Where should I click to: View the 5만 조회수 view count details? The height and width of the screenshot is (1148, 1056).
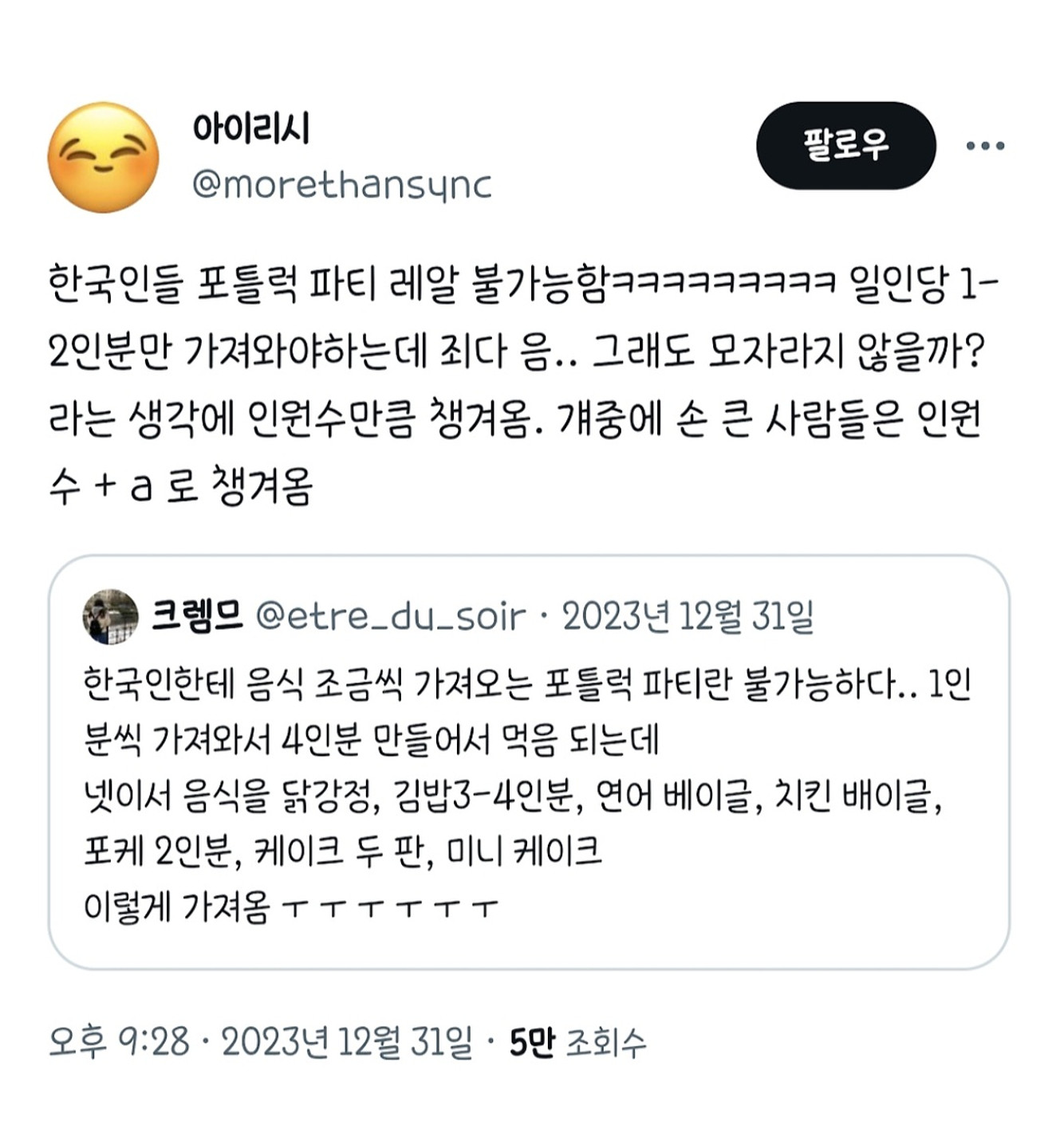[x=577, y=1042]
